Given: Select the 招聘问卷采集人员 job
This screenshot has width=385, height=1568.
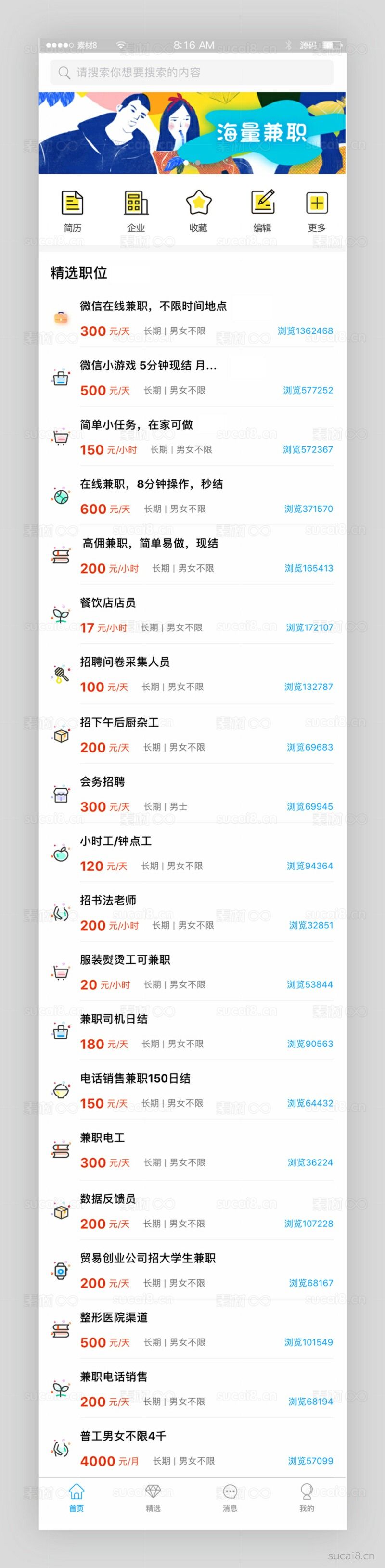Looking at the screenshot, I should pos(192,674).
